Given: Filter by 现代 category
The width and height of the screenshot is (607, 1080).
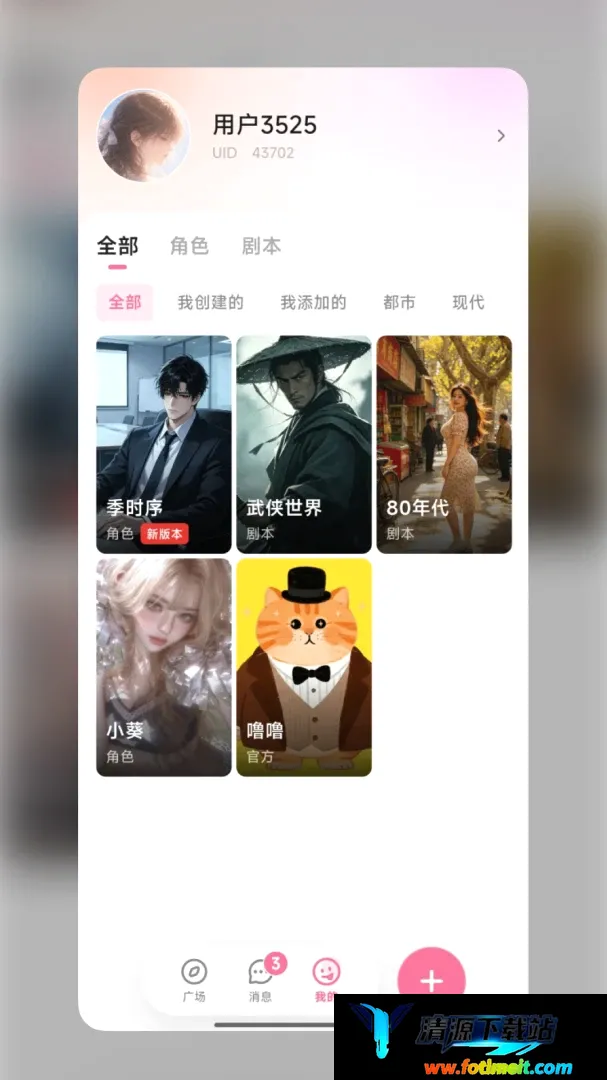Looking at the screenshot, I should click(468, 302).
